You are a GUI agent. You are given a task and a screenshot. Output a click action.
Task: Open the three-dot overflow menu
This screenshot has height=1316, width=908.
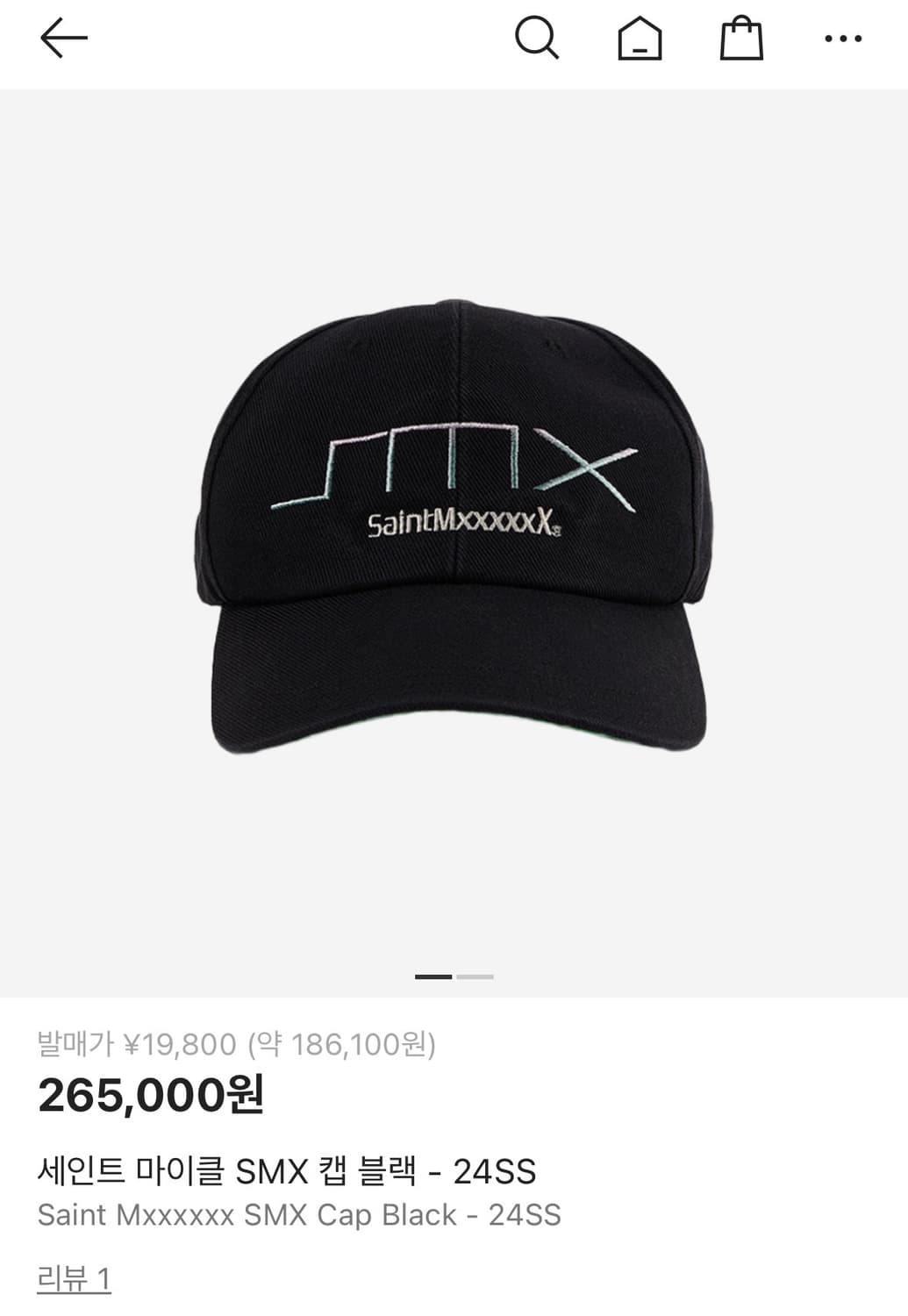point(843,39)
